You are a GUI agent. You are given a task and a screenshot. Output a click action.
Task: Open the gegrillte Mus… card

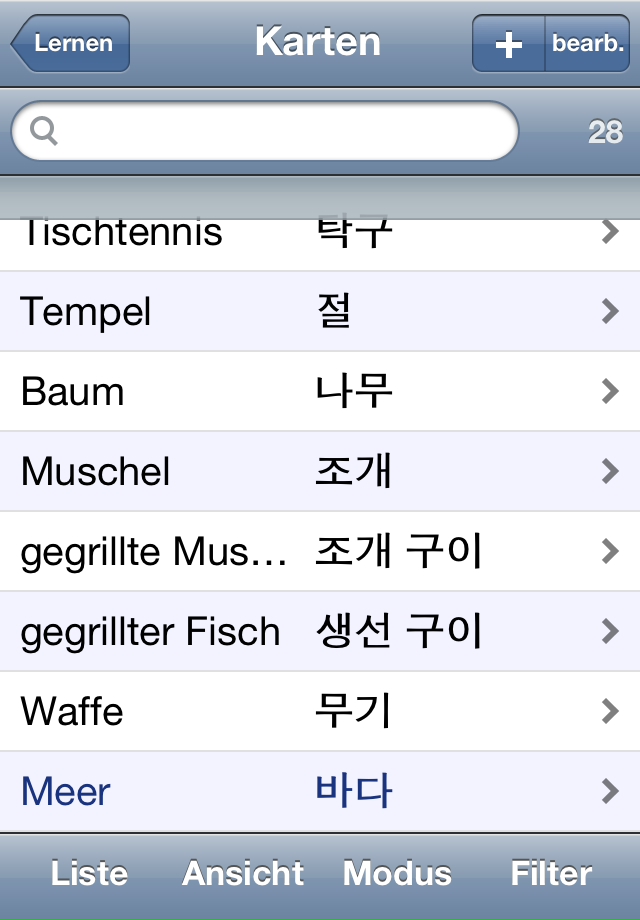click(320, 551)
